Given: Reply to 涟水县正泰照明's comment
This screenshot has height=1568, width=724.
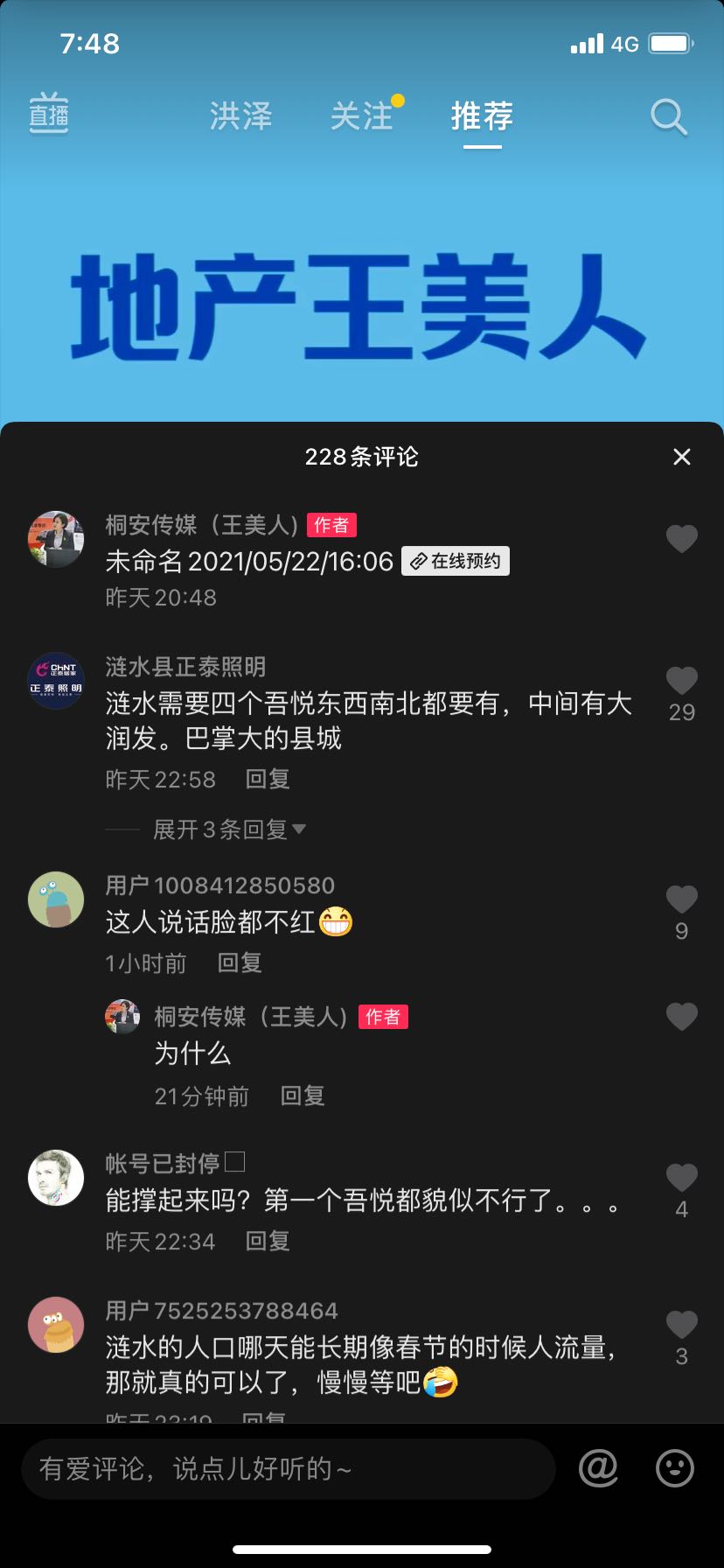Looking at the screenshot, I should (x=268, y=779).
